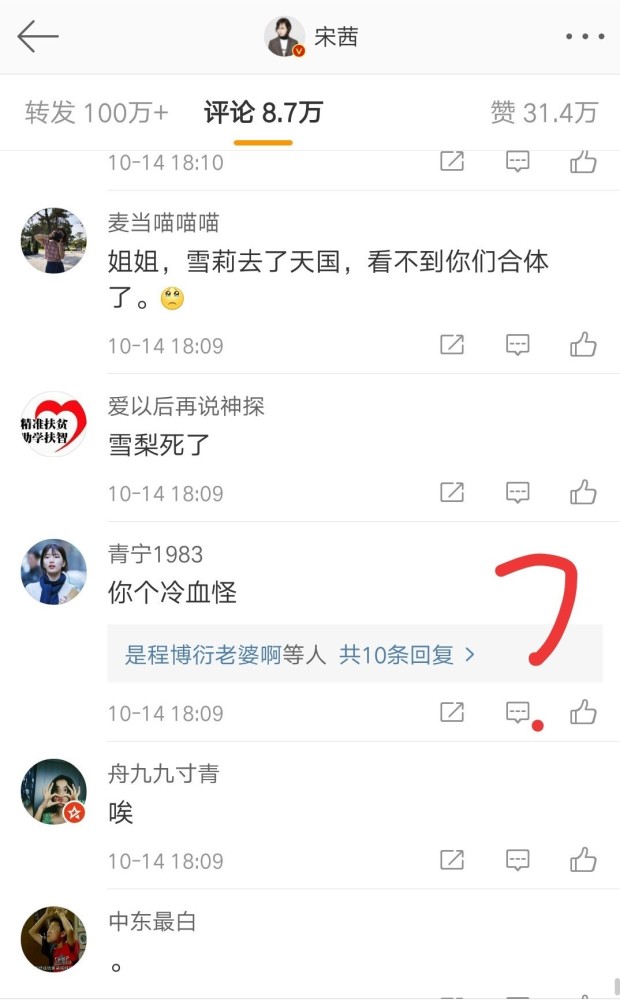Go back using the top-left arrow

38,36
